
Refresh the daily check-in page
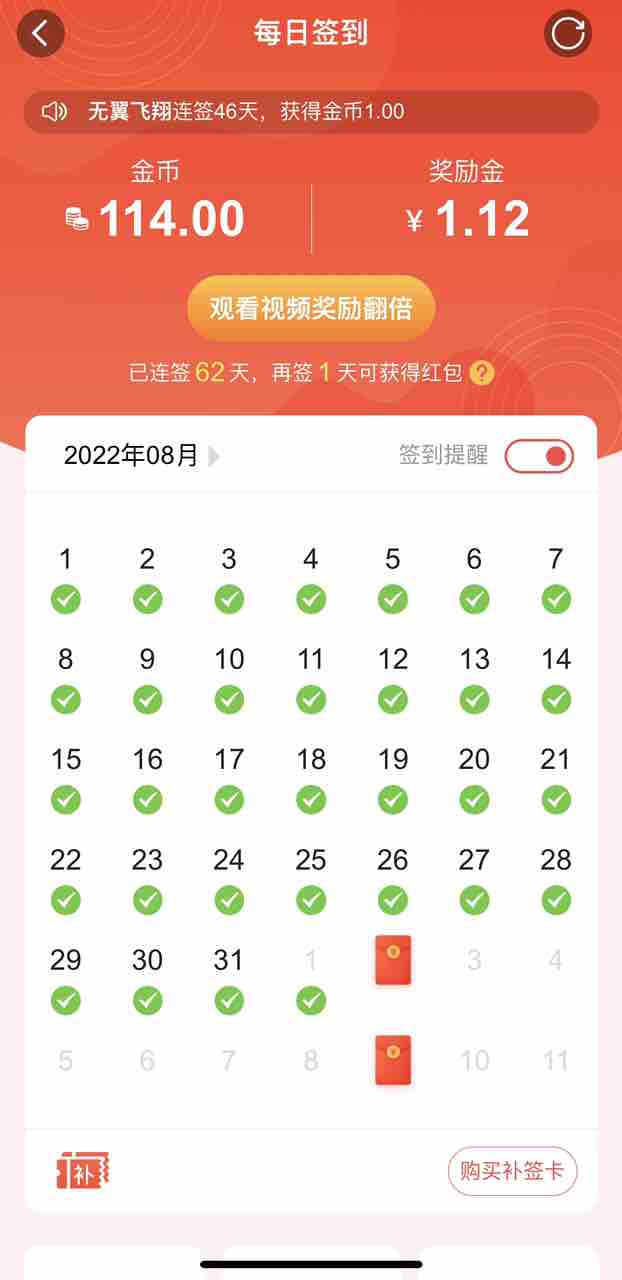(567, 34)
